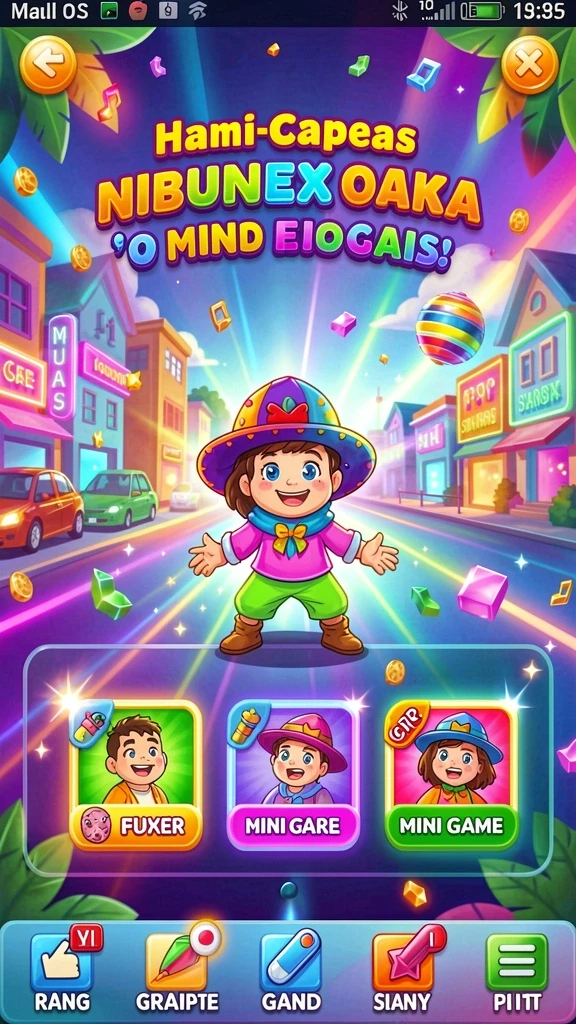Close the screen with the X button

[x=529, y=64]
